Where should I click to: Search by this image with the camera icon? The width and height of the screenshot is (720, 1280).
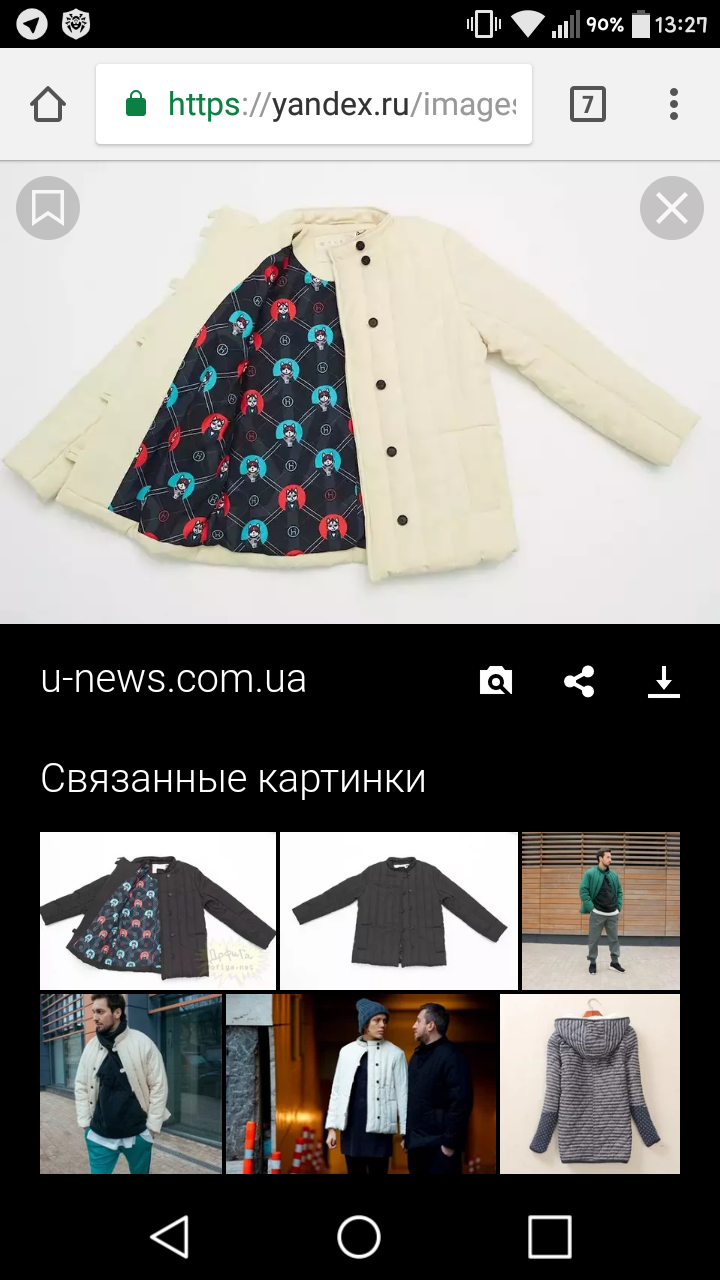tap(495, 682)
